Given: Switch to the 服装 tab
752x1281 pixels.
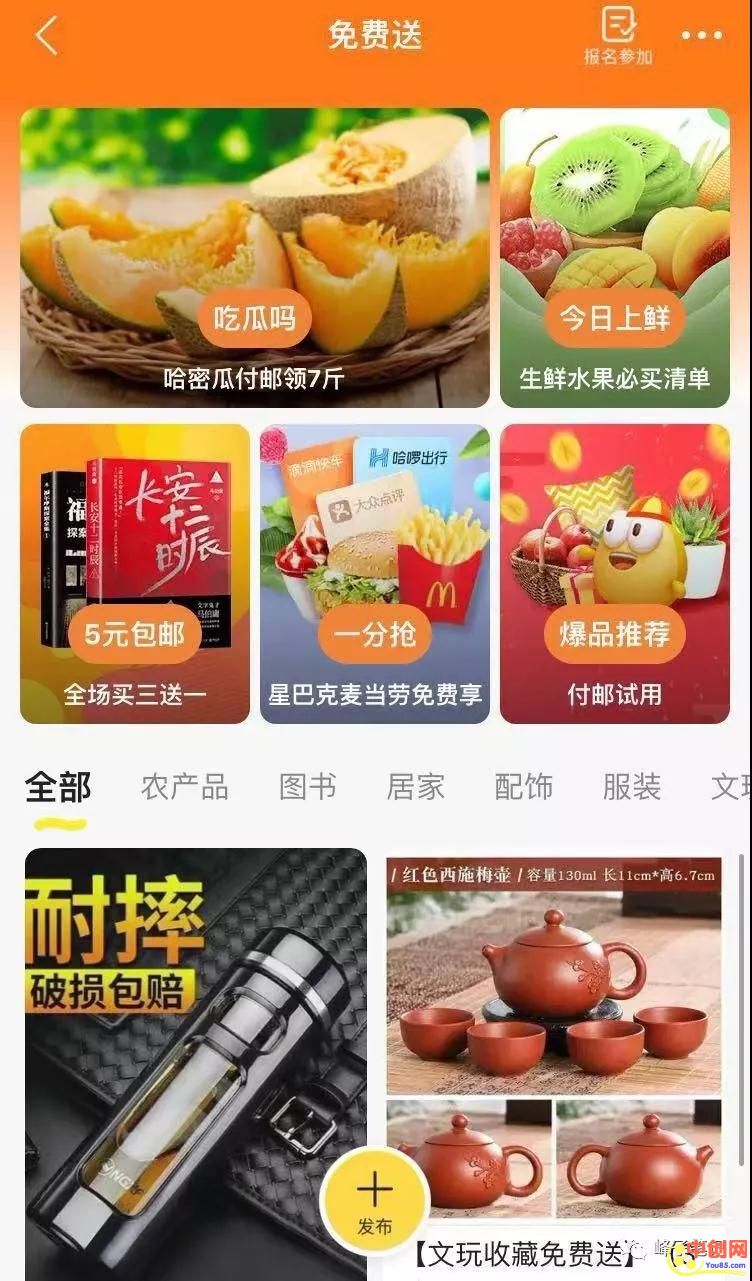Looking at the screenshot, I should click(631, 788).
